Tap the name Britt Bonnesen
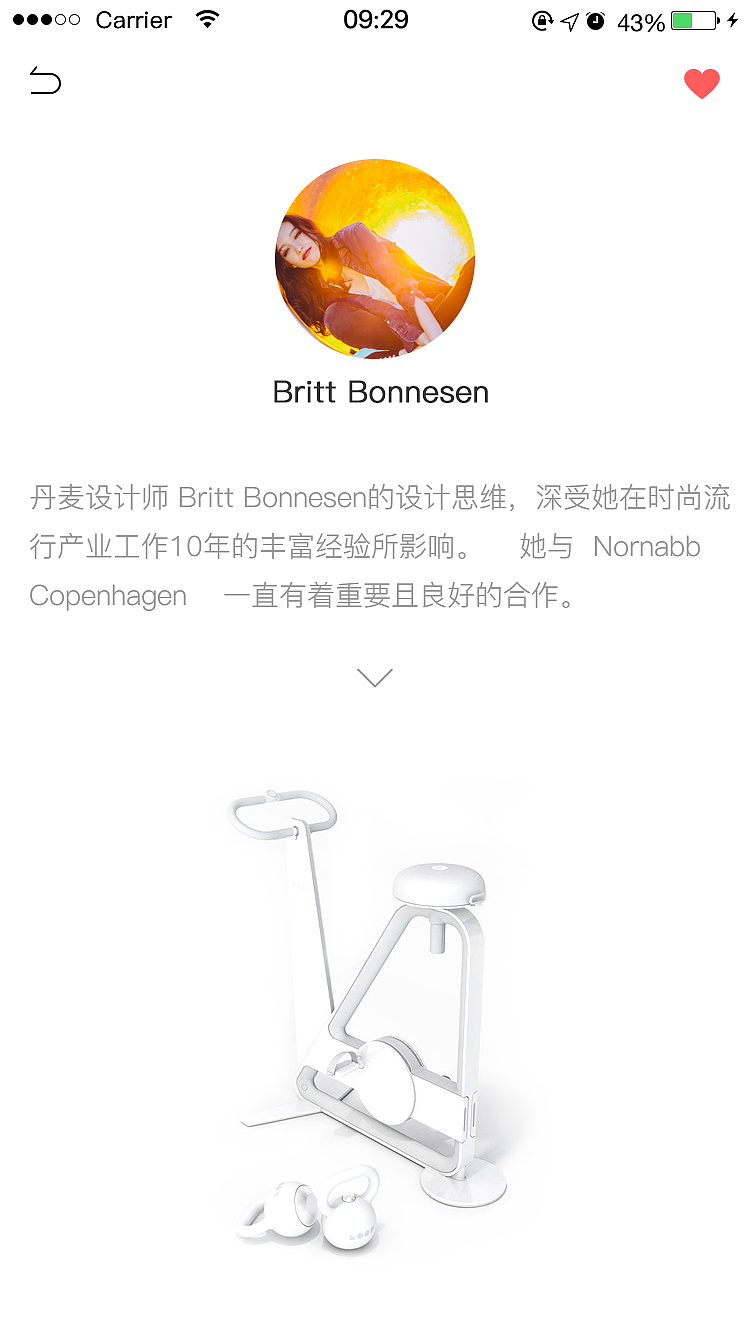The height and width of the screenshot is (1334, 750). point(378,392)
